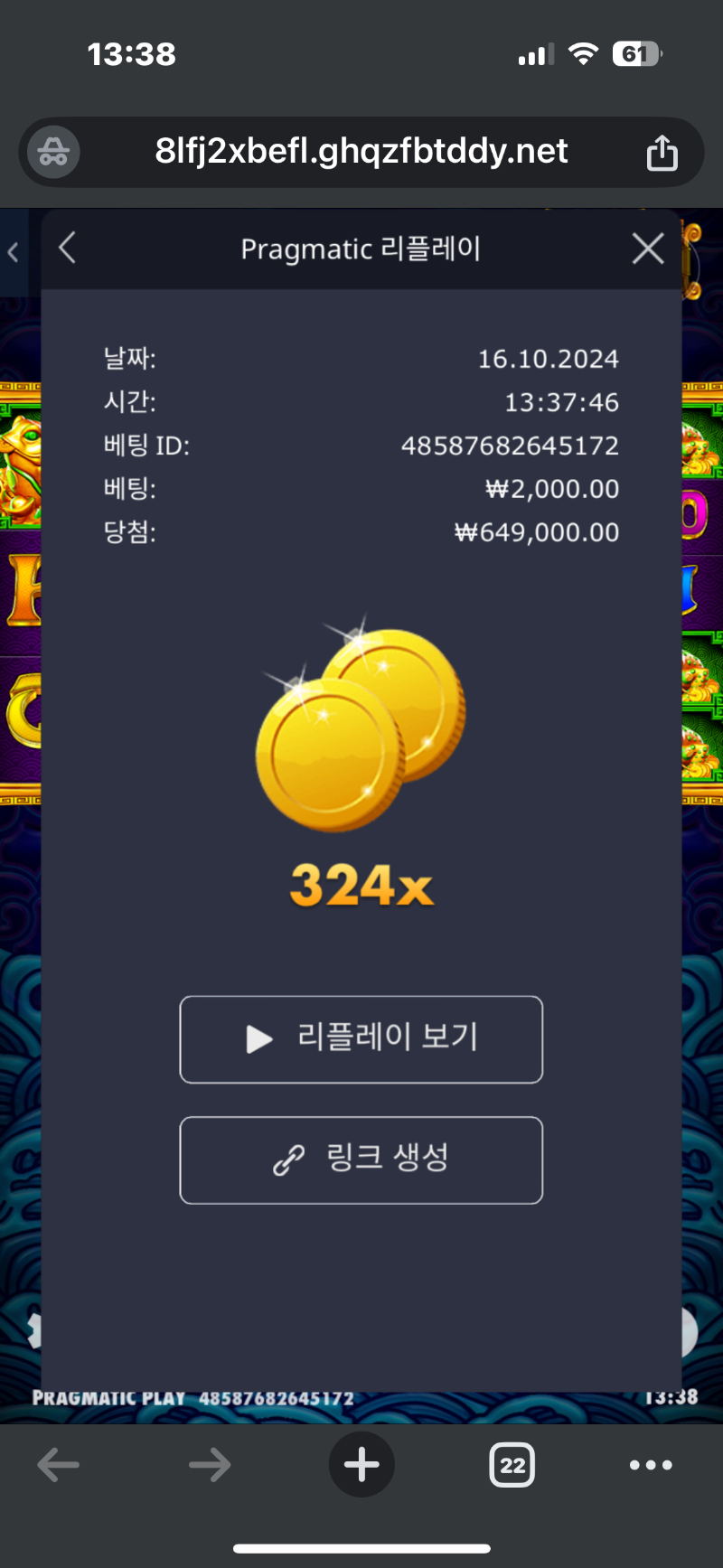Open the tab switcher showing 22 tabs
723x1568 pixels.
tap(512, 1465)
